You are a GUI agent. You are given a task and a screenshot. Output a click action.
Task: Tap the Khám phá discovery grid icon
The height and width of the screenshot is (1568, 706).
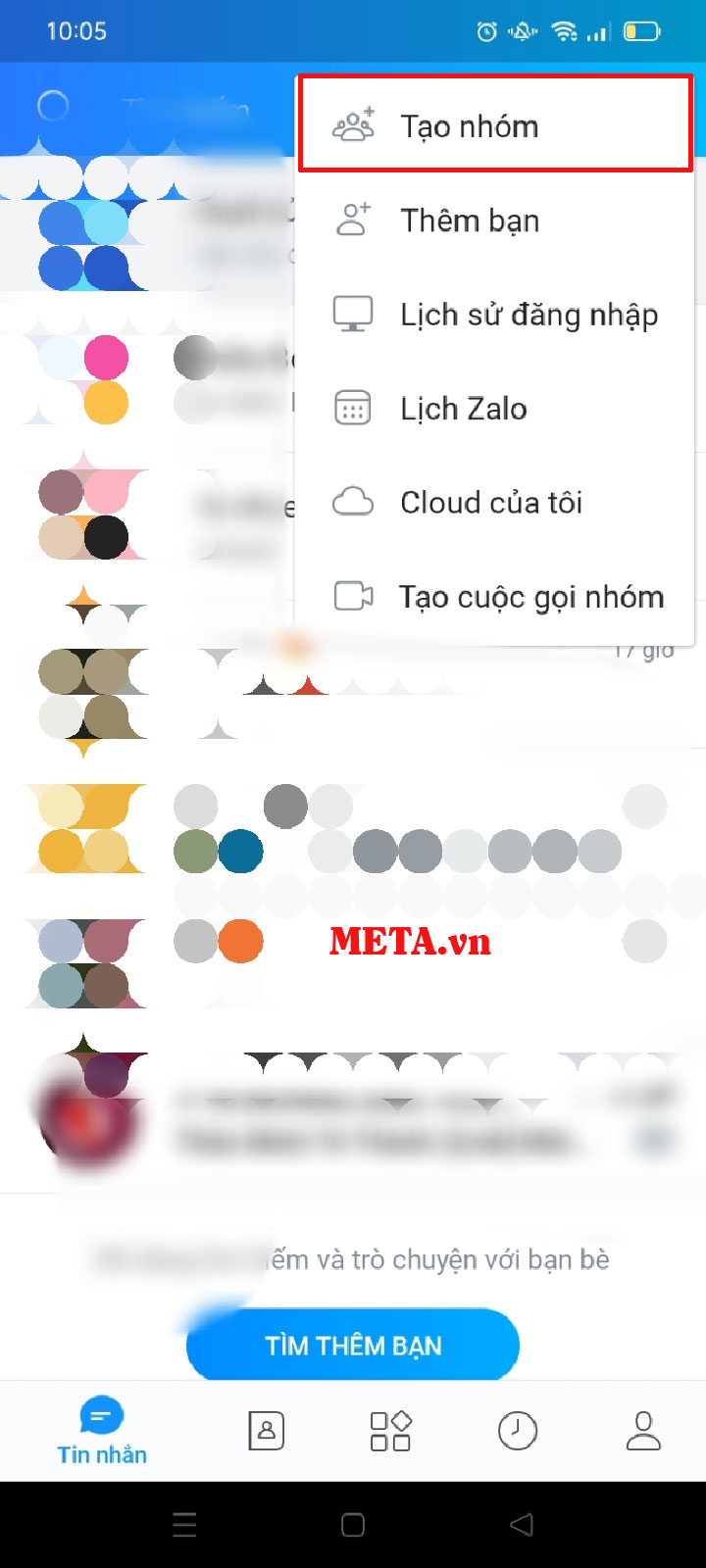[x=390, y=1431]
